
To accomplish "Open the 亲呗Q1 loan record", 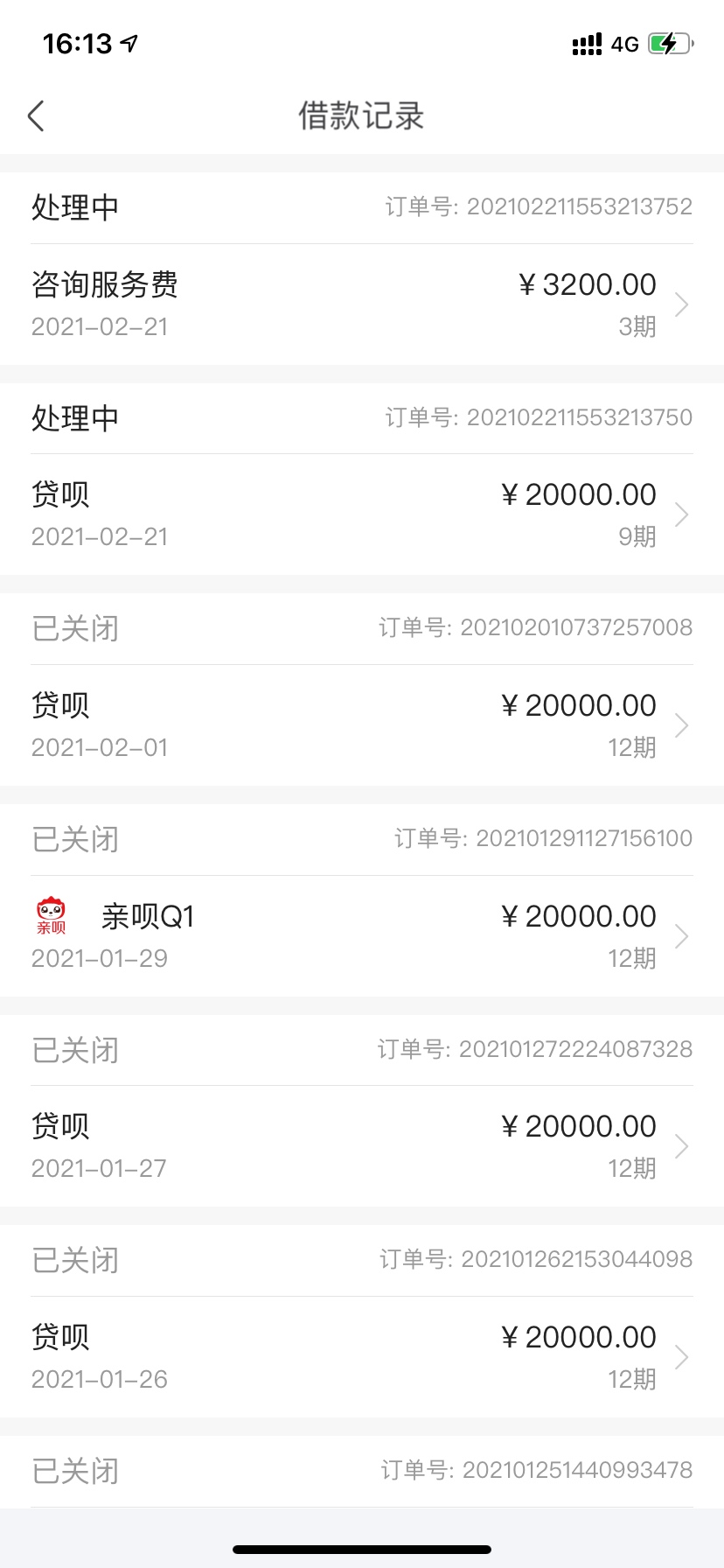I will tap(362, 936).
